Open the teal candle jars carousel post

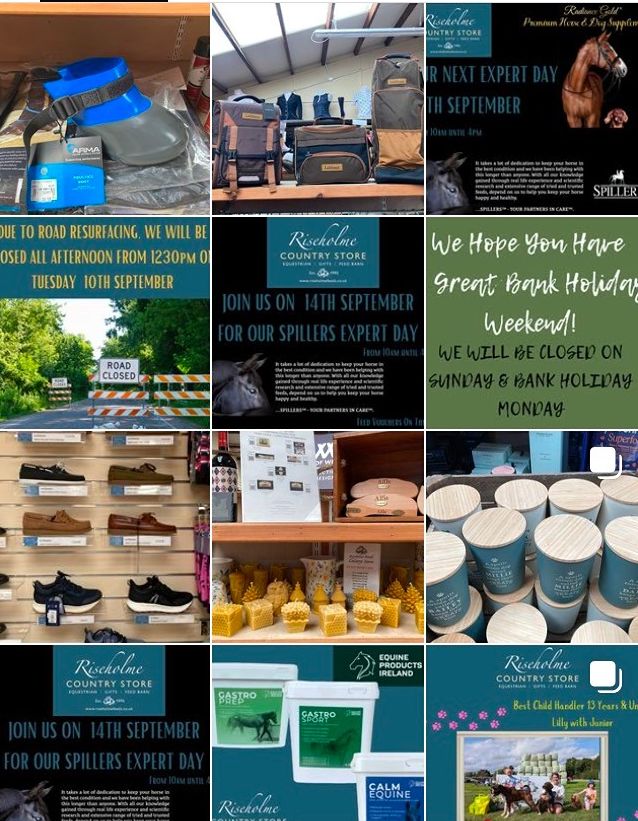tap(531, 536)
